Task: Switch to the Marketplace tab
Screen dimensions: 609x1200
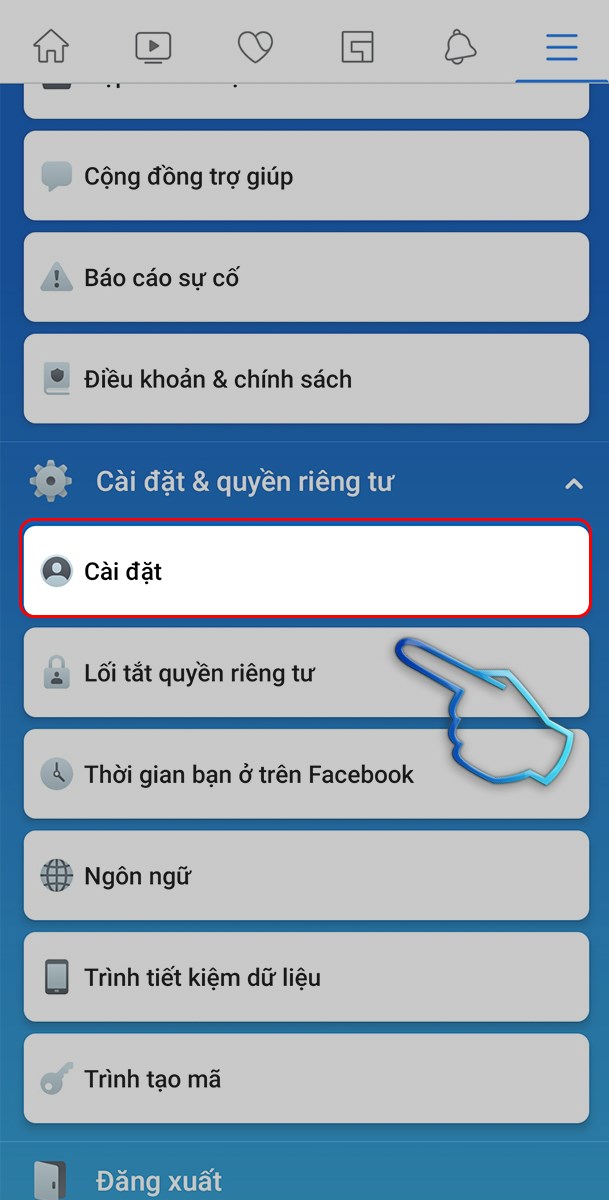Action: 357,46
